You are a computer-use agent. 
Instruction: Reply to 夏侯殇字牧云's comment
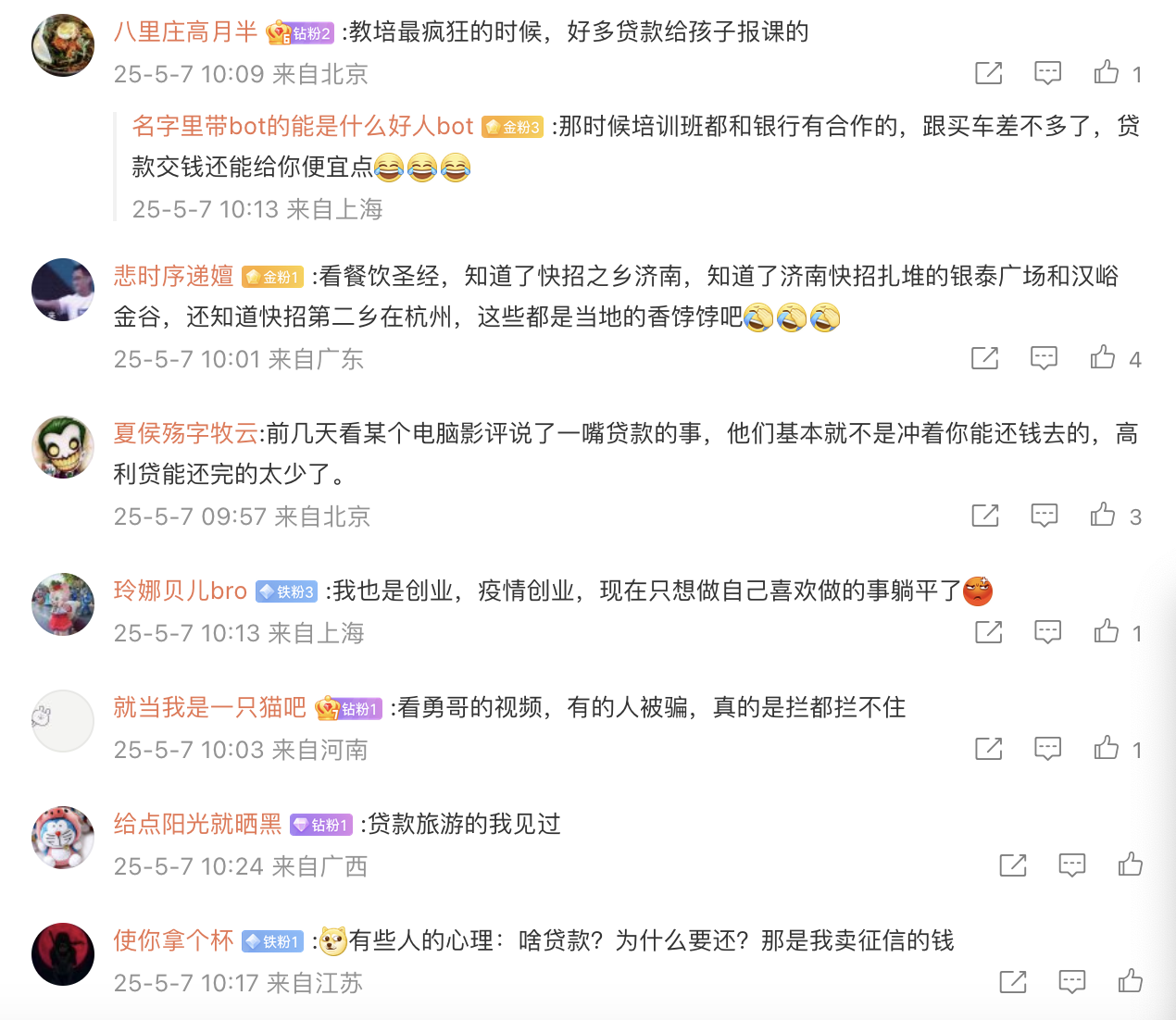1044,515
